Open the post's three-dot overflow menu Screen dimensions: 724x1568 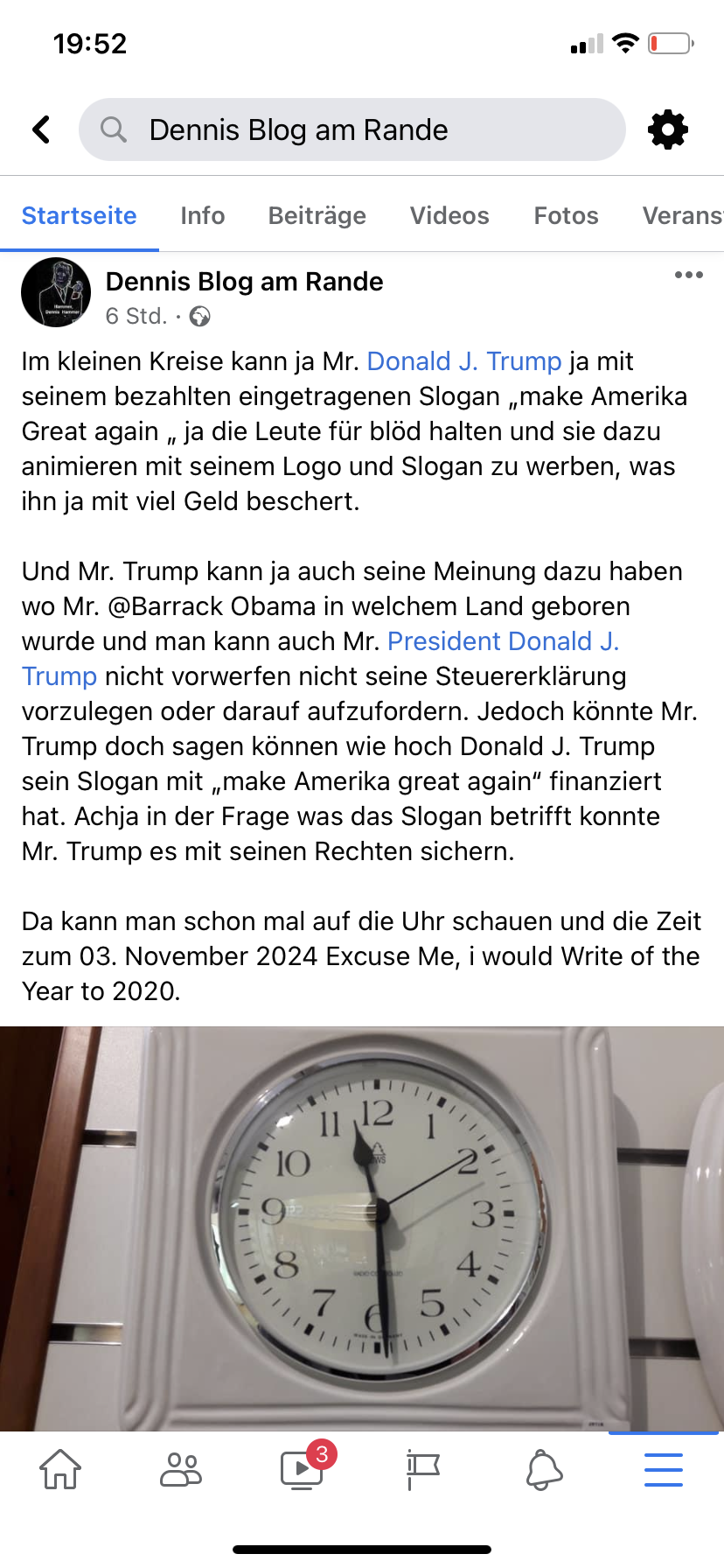[688, 275]
